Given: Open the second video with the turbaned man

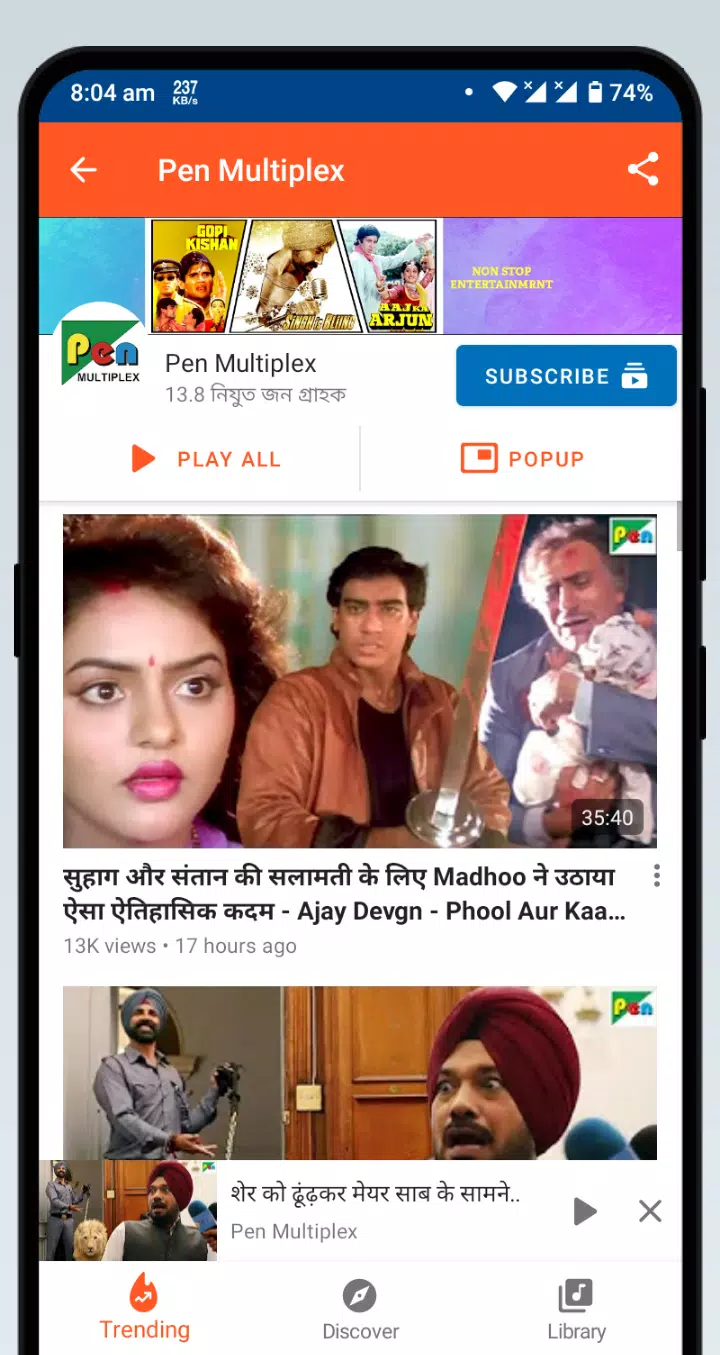Looking at the screenshot, I should (x=359, y=1073).
